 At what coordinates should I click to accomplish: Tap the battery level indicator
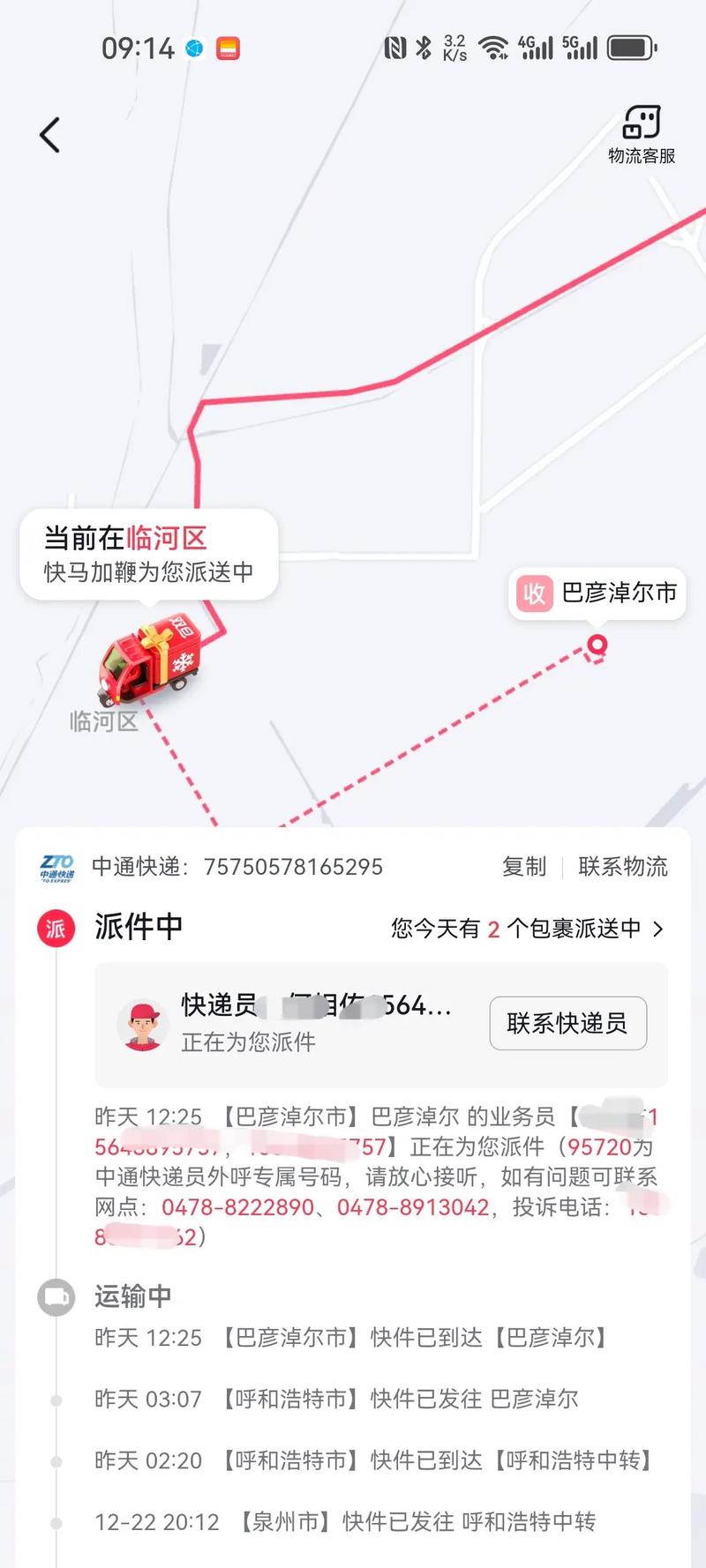point(627,49)
